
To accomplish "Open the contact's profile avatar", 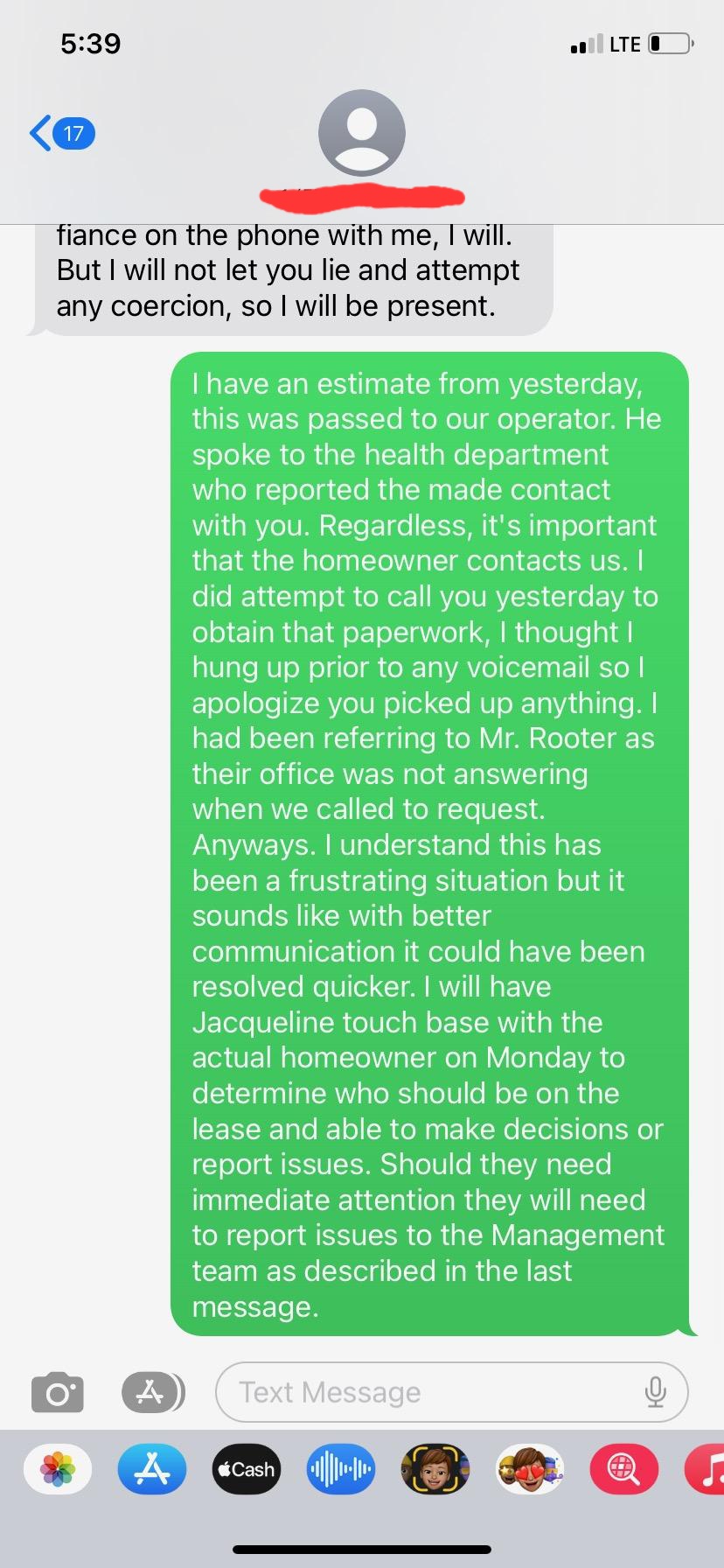I will tap(362, 133).
